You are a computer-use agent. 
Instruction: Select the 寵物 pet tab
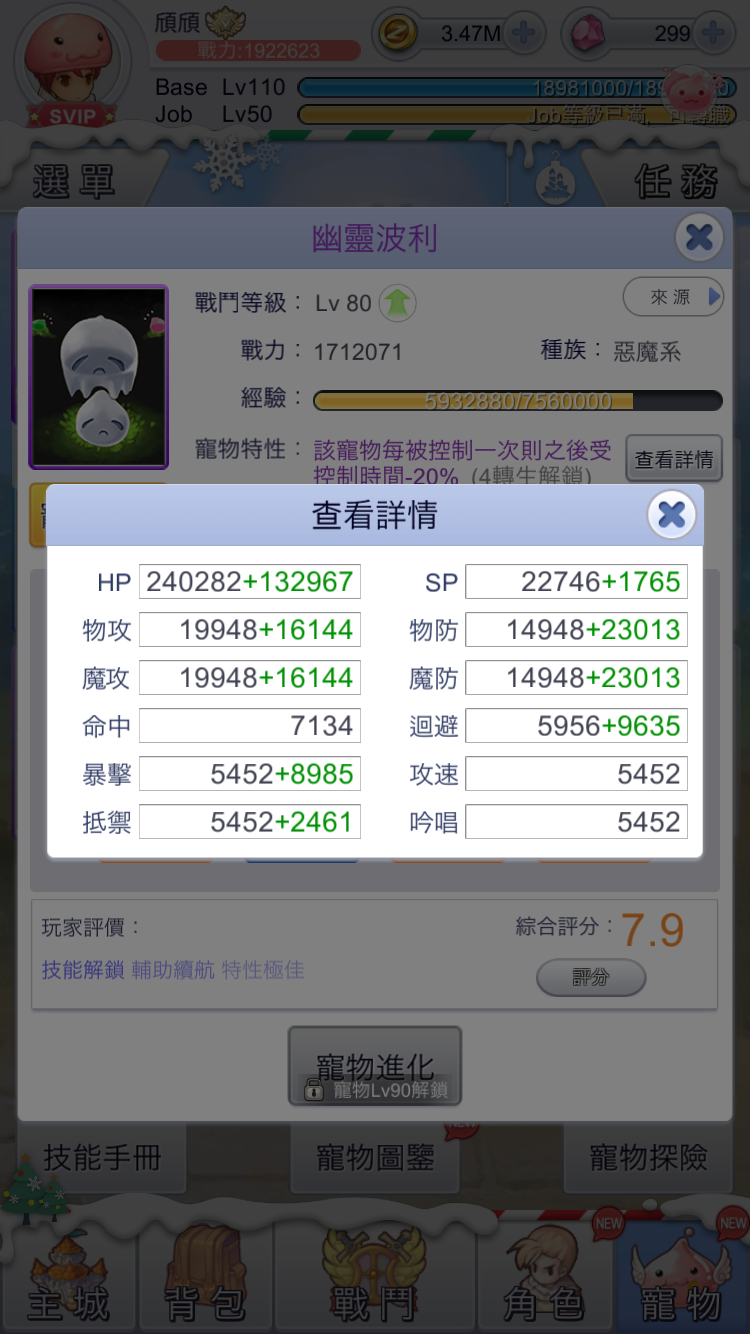(680, 1277)
